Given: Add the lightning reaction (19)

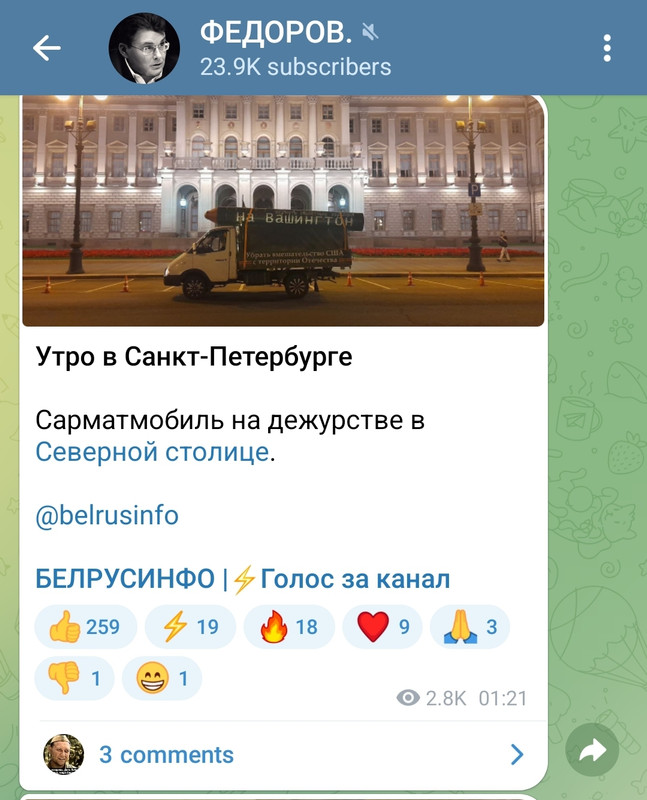Looking at the screenshot, I should (190, 627).
